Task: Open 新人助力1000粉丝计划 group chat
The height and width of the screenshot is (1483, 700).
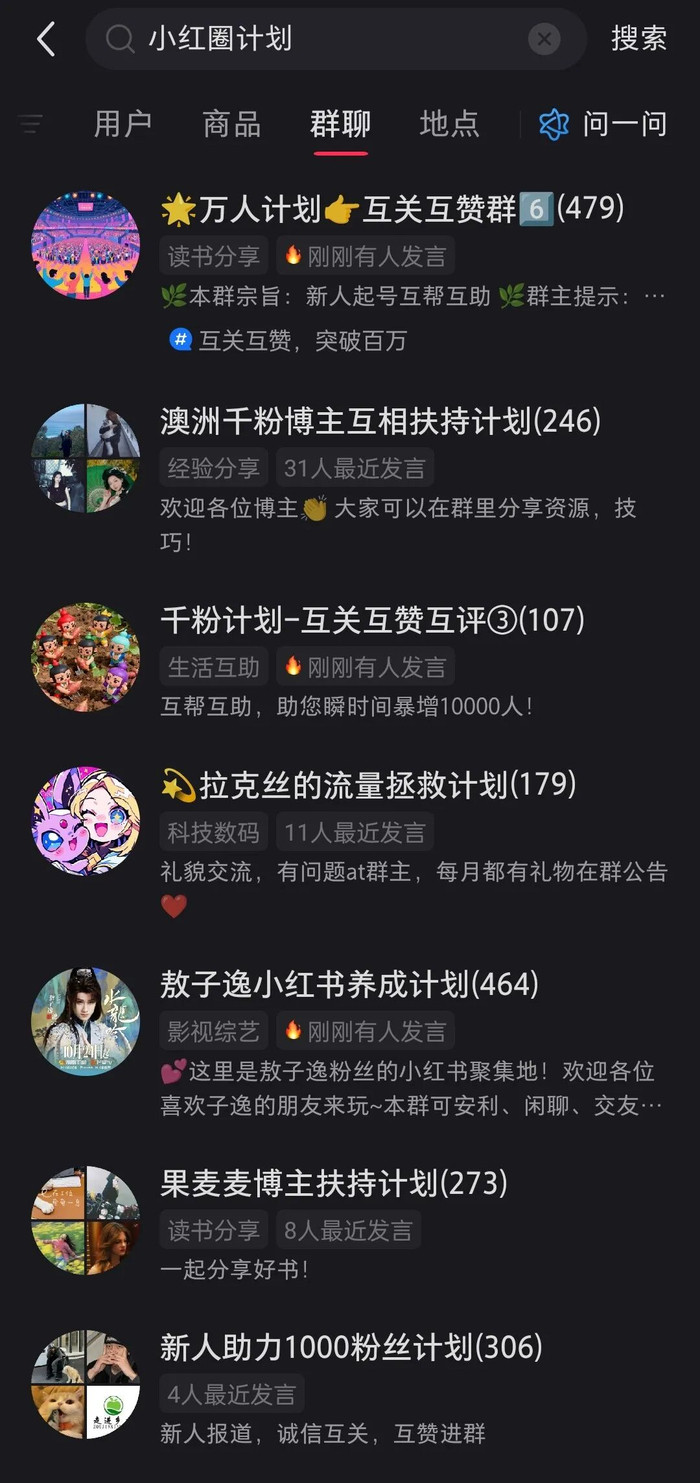Action: (x=351, y=1348)
